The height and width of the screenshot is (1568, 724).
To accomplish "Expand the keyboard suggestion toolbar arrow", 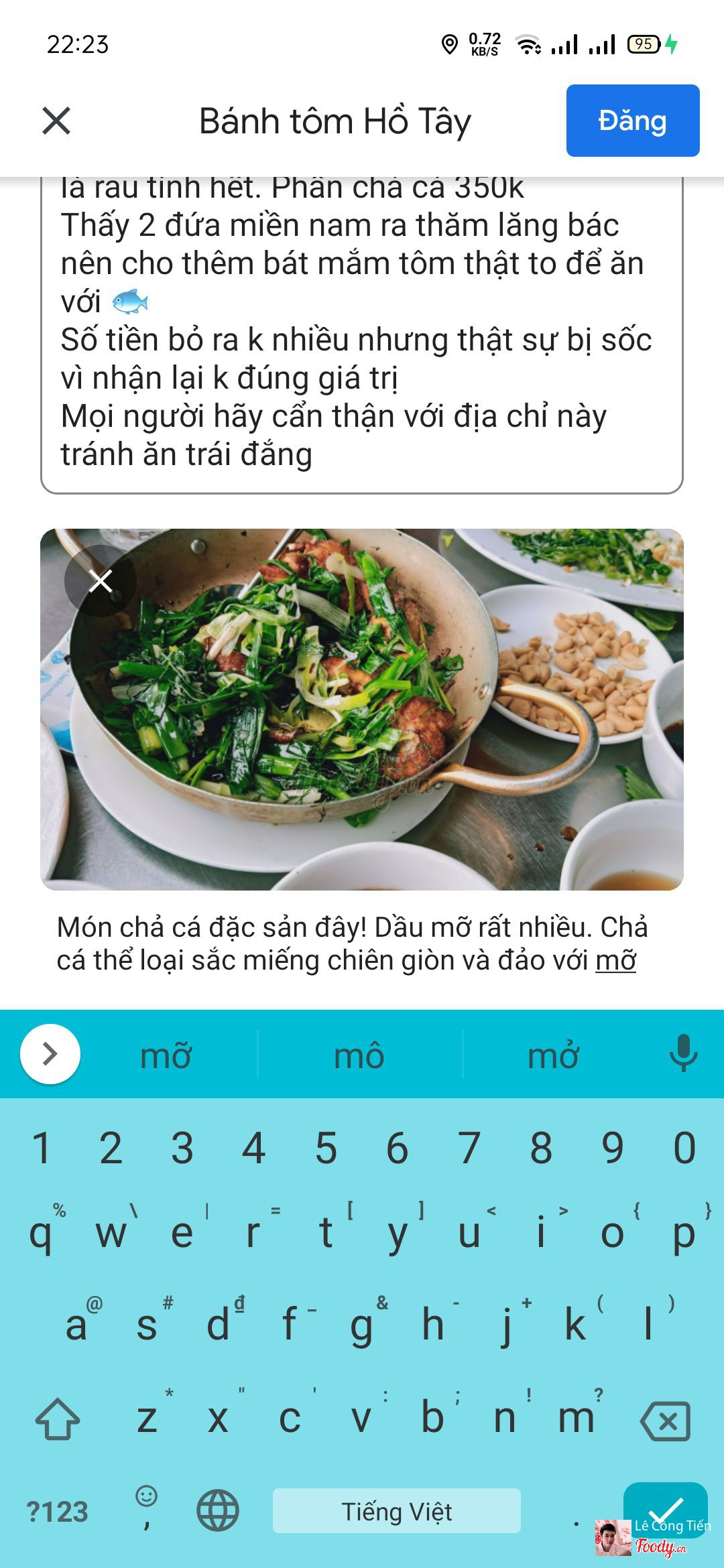I will (x=50, y=1054).
